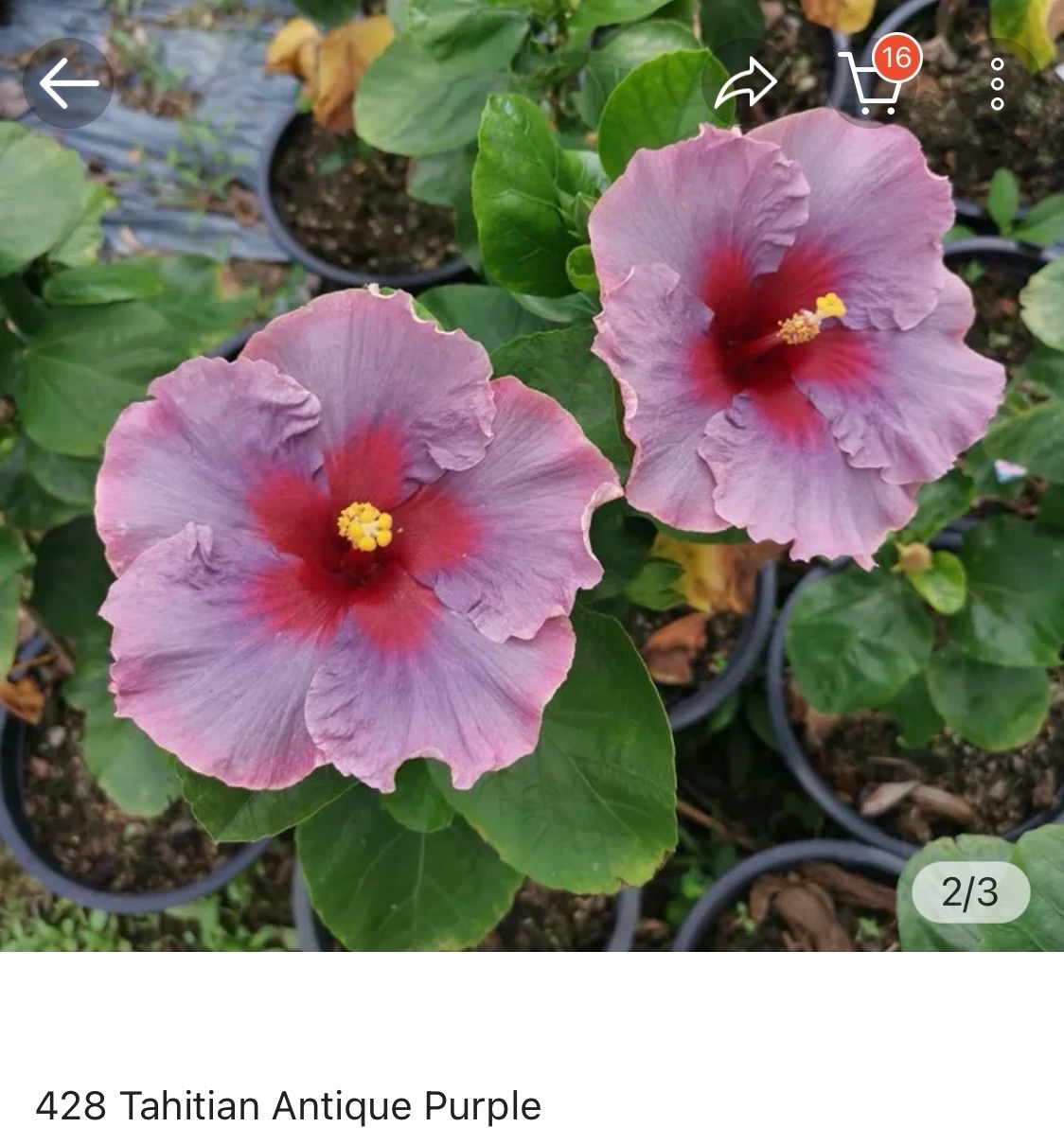Open the shopping cart with 16 items

[872, 83]
